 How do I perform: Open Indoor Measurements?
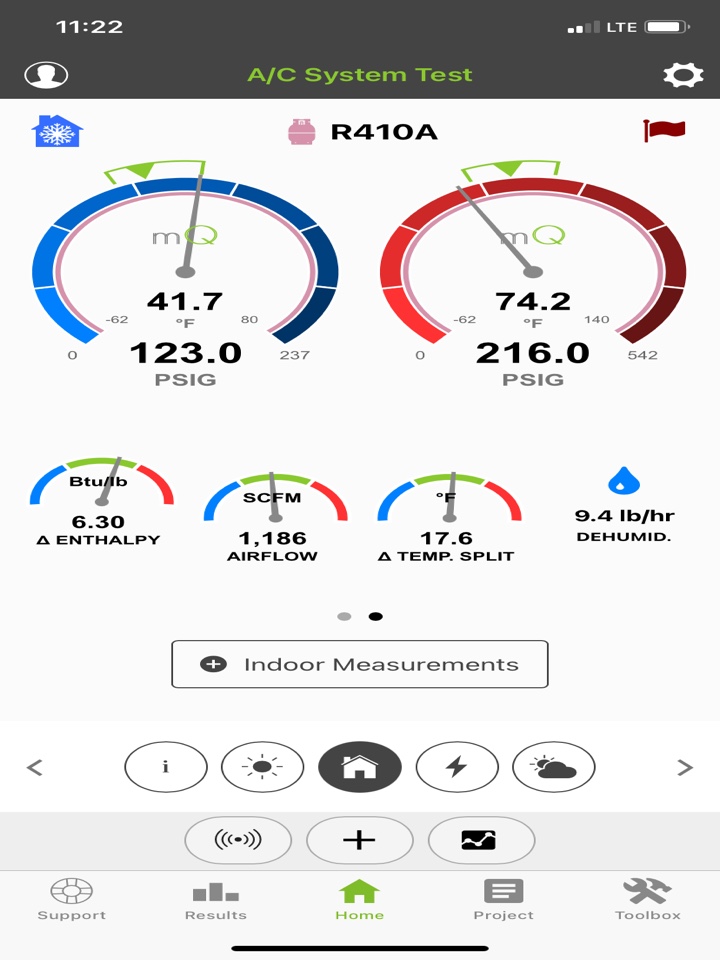point(360,664)
